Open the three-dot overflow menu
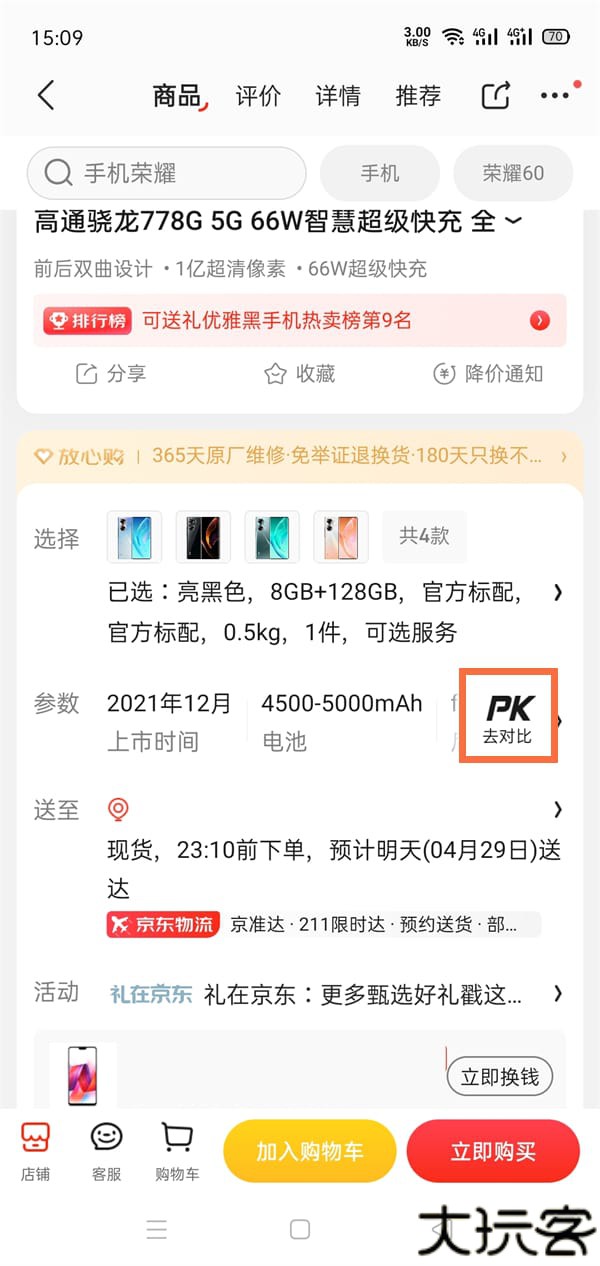The height and width of the screenshot is (1266, 600). click(x=555, y=96)
